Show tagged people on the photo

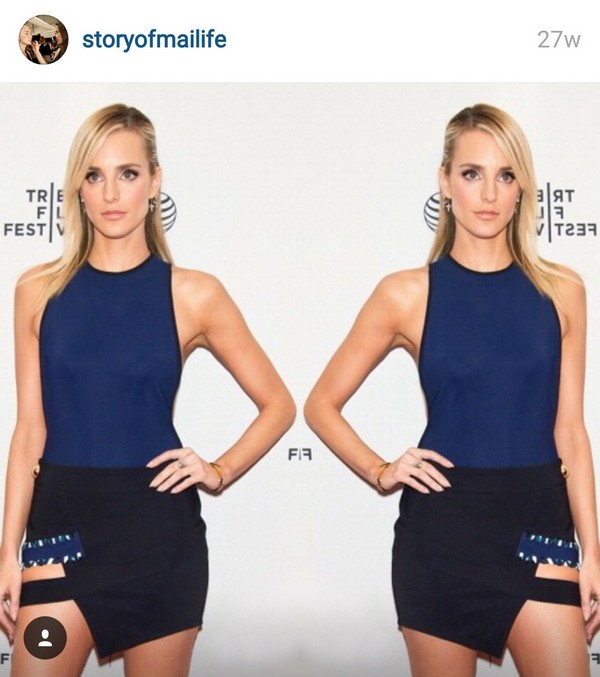coord(45,637)
